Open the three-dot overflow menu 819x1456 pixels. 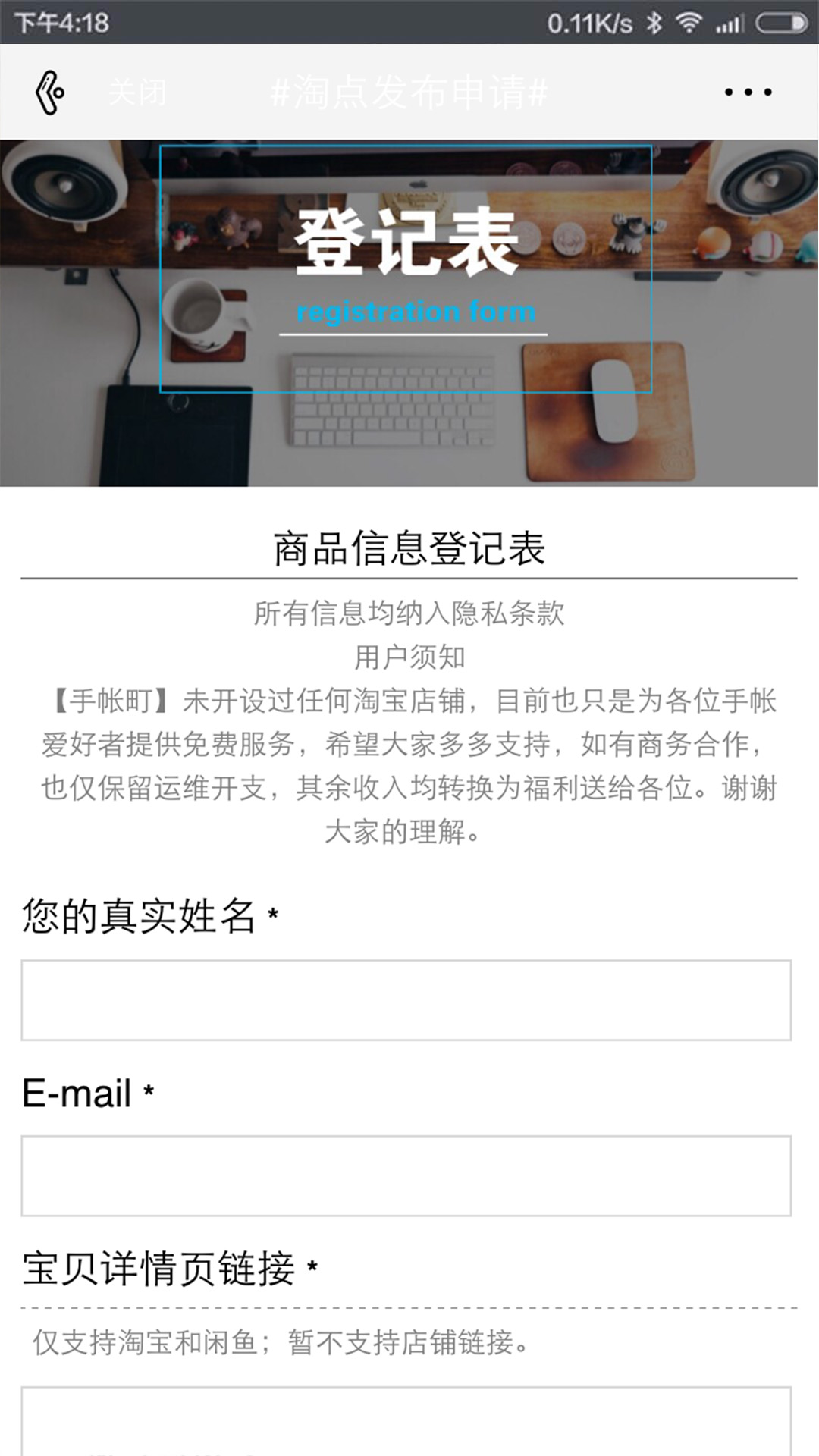748,93
